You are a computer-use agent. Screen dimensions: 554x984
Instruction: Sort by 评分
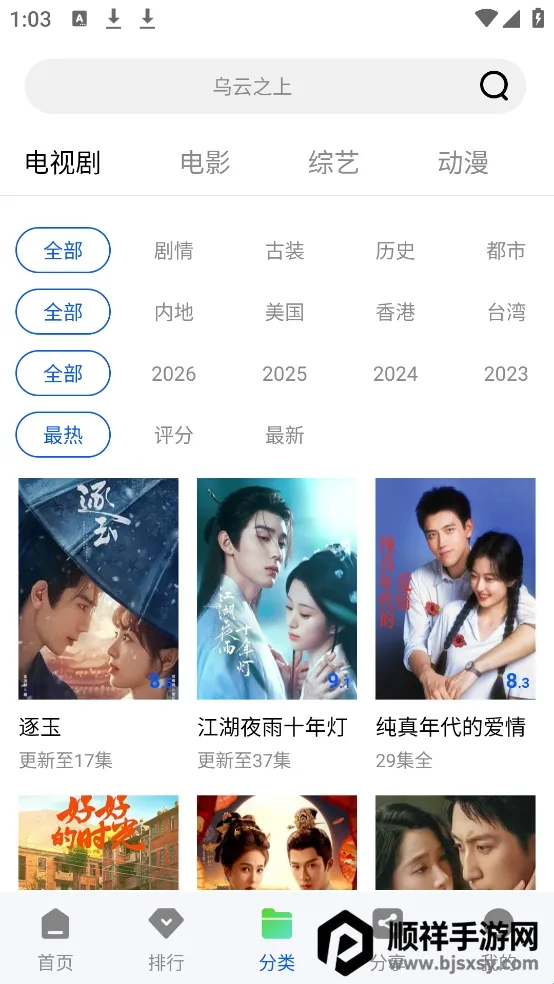(174, 435)
